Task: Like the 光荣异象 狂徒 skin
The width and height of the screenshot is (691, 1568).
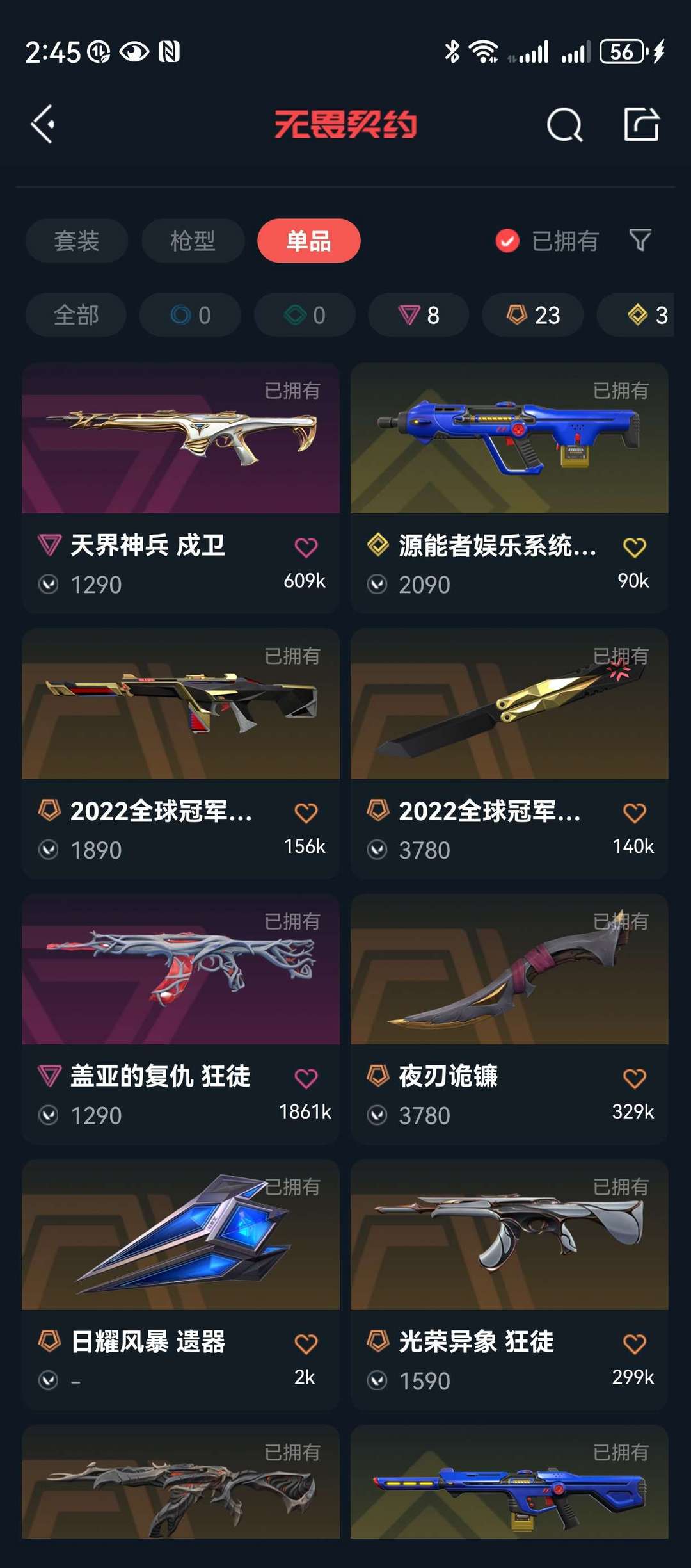Action: 634,1344
